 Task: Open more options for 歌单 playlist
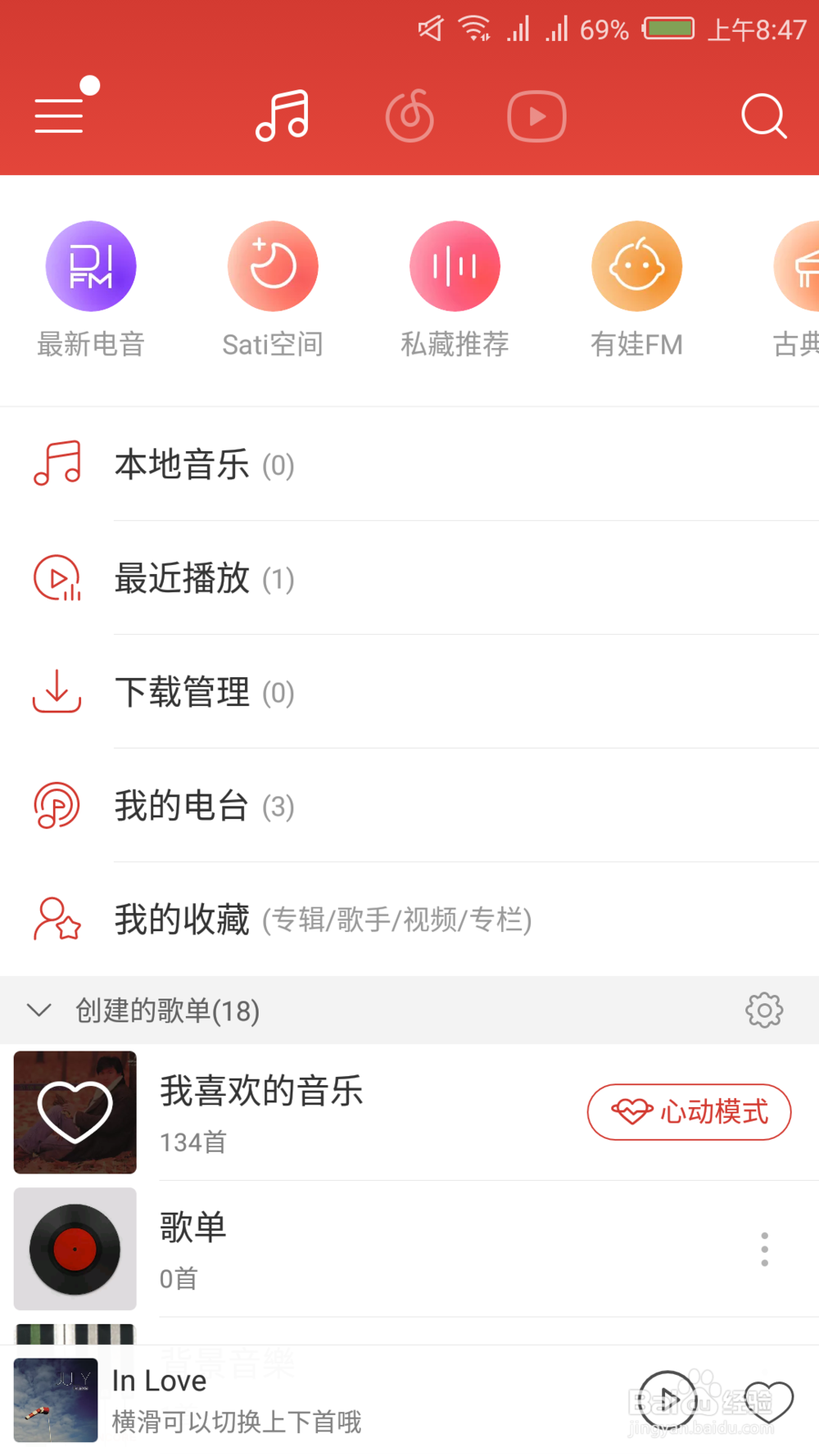763,1249
